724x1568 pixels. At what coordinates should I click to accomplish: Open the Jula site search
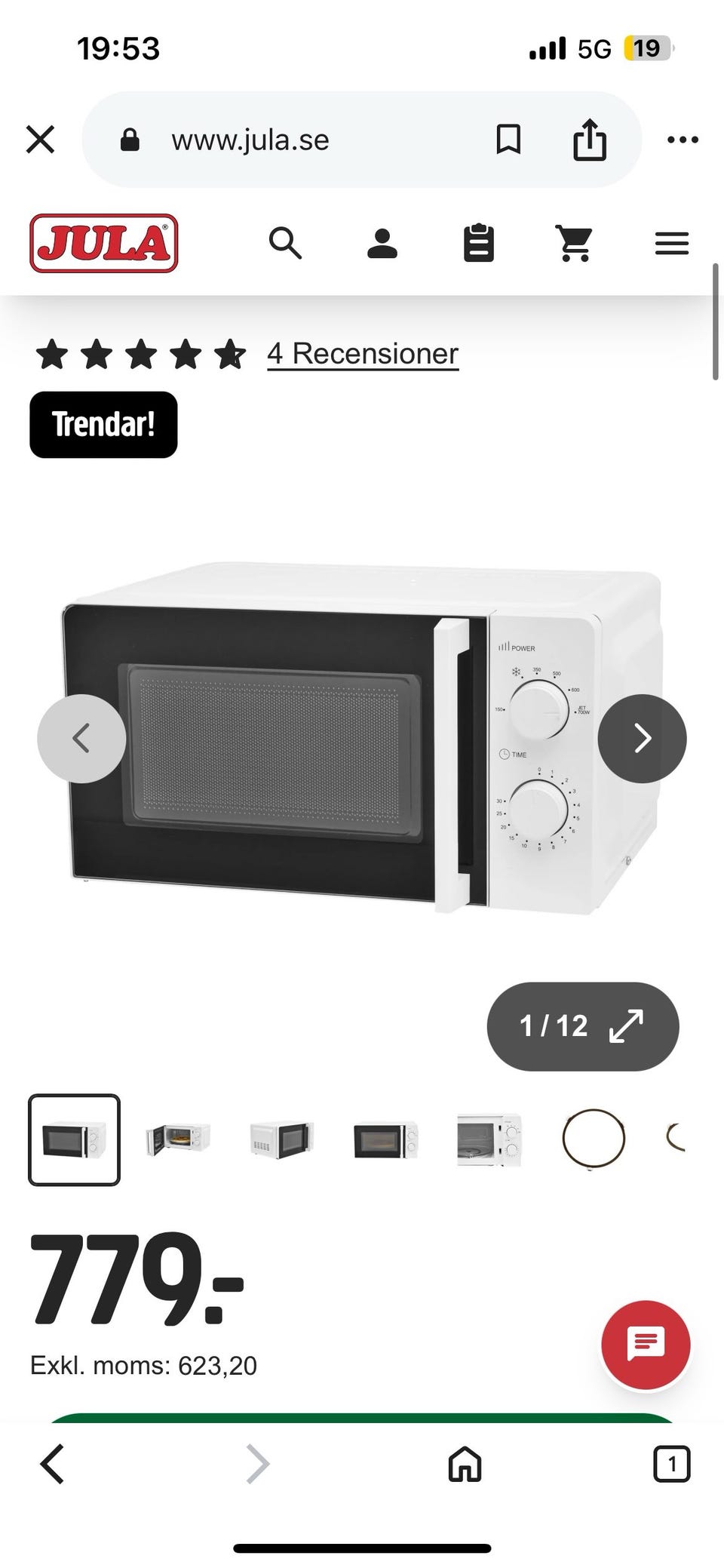click(x=286, y=243)
